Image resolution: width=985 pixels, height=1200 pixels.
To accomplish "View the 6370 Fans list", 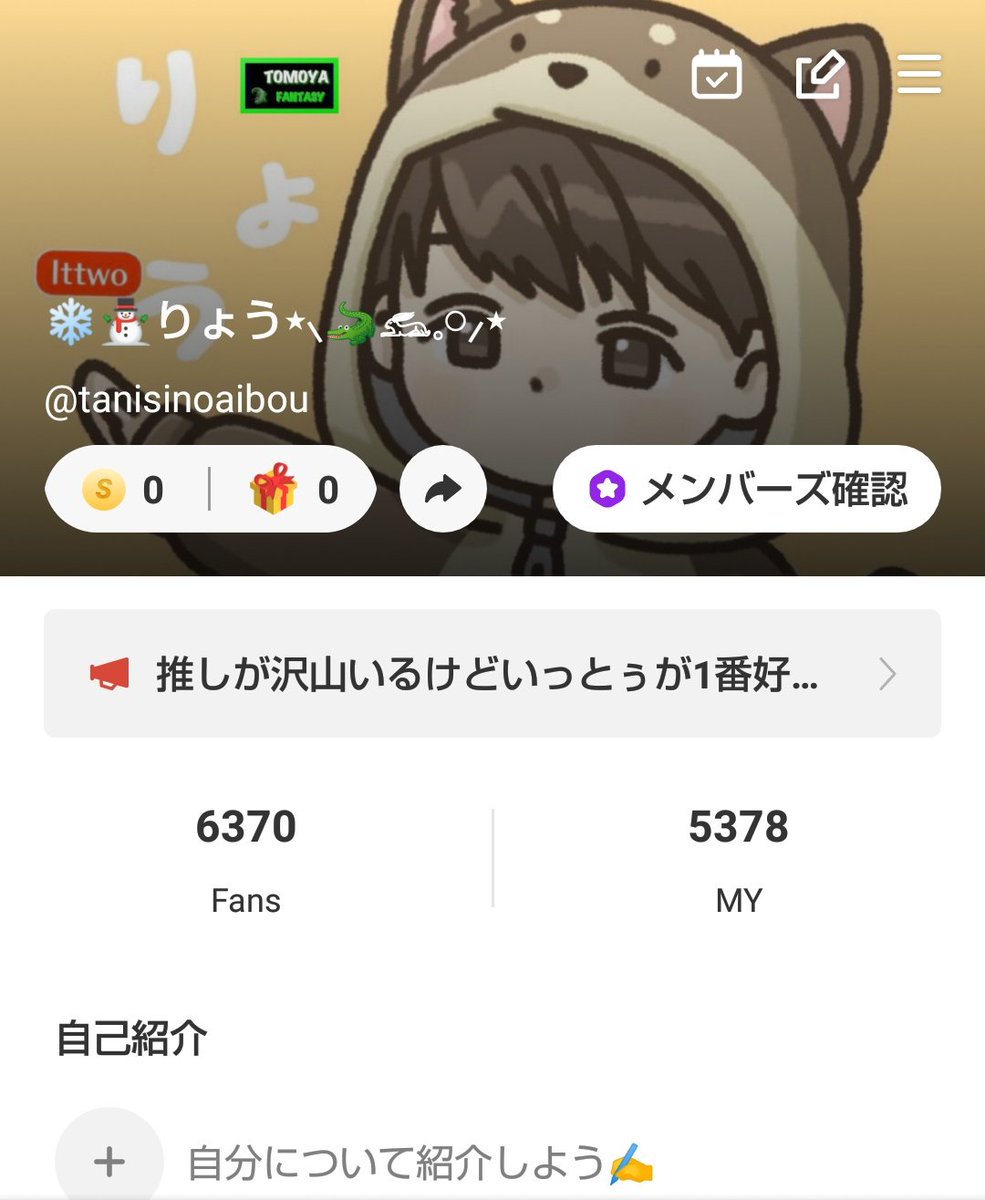I will coord(246,859).
